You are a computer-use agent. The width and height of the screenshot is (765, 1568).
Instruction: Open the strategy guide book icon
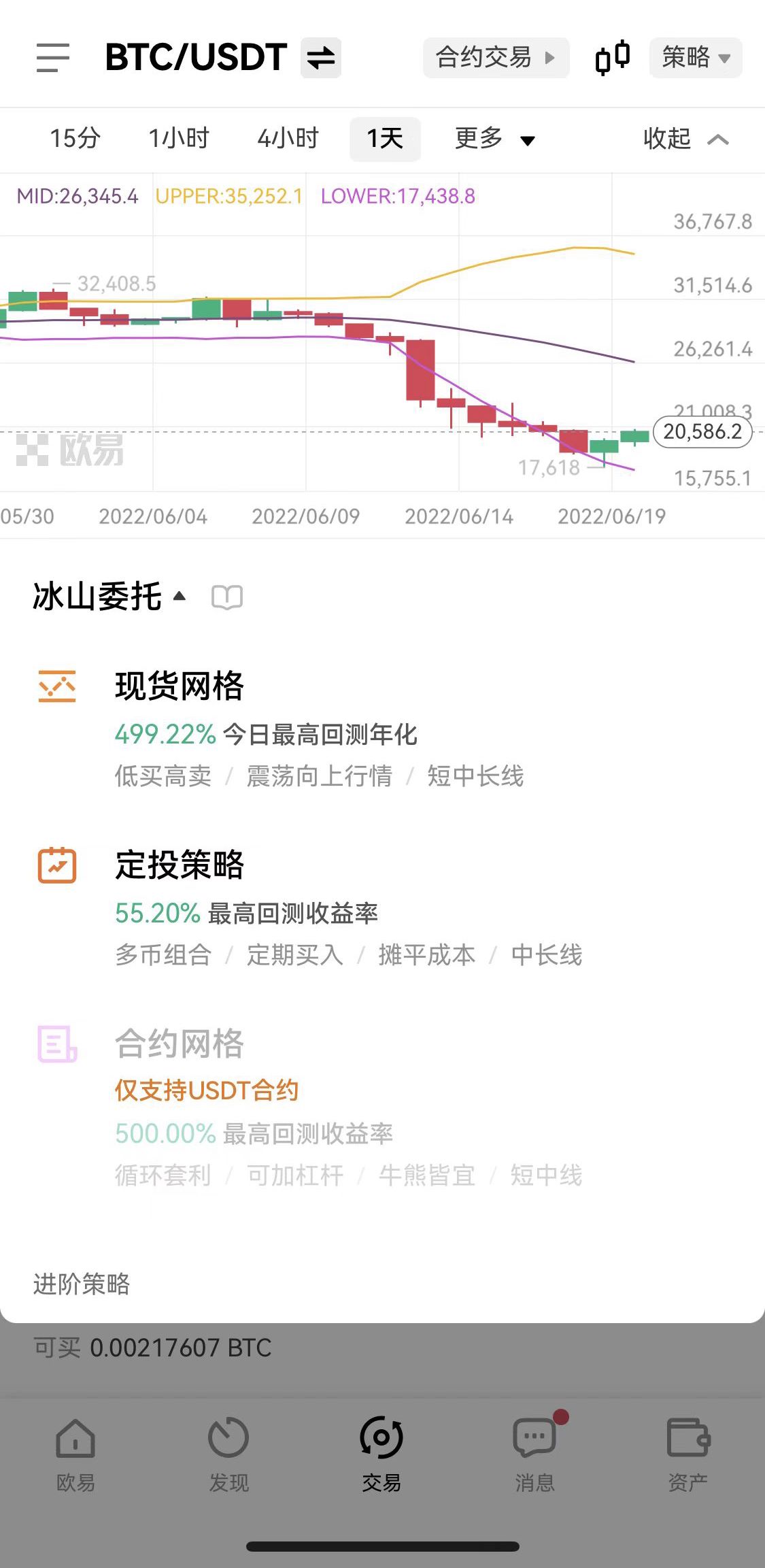(227, 597)
